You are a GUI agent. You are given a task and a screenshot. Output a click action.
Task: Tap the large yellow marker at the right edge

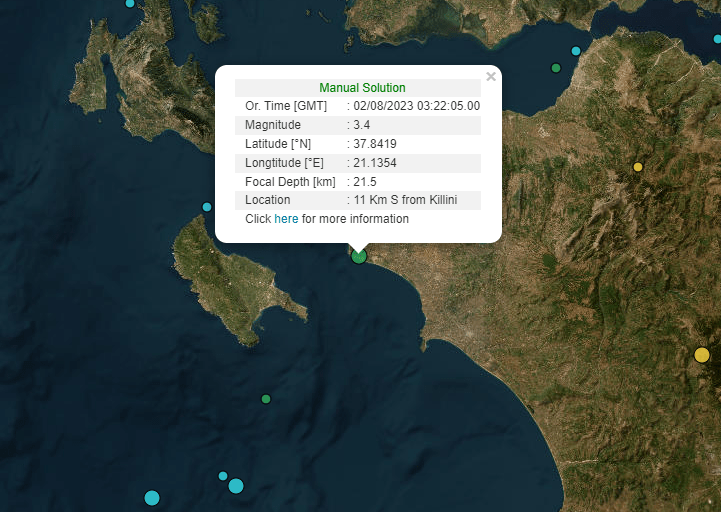(x=702, y=355)
